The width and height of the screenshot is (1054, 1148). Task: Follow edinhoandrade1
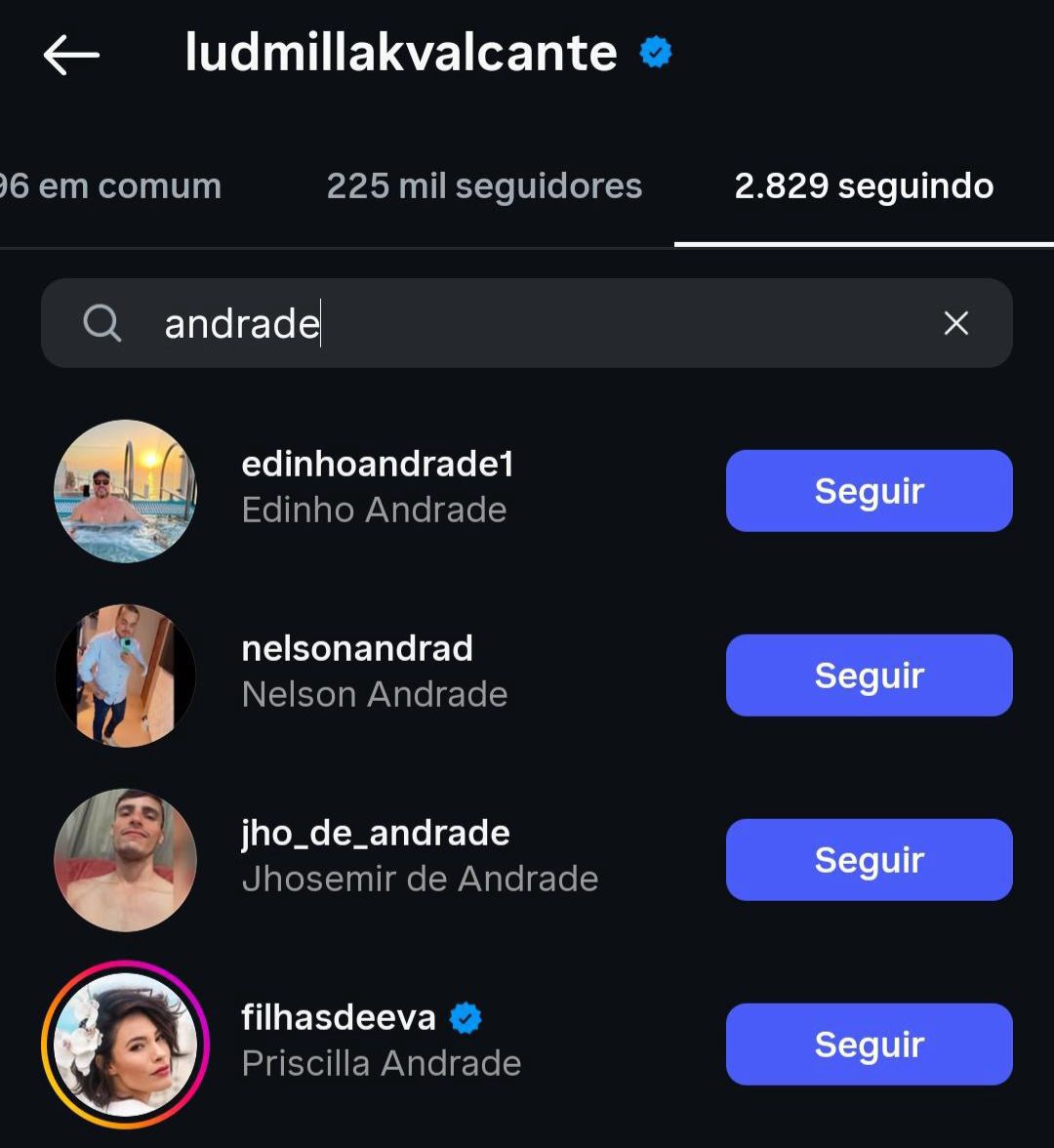tap(869, 491)
